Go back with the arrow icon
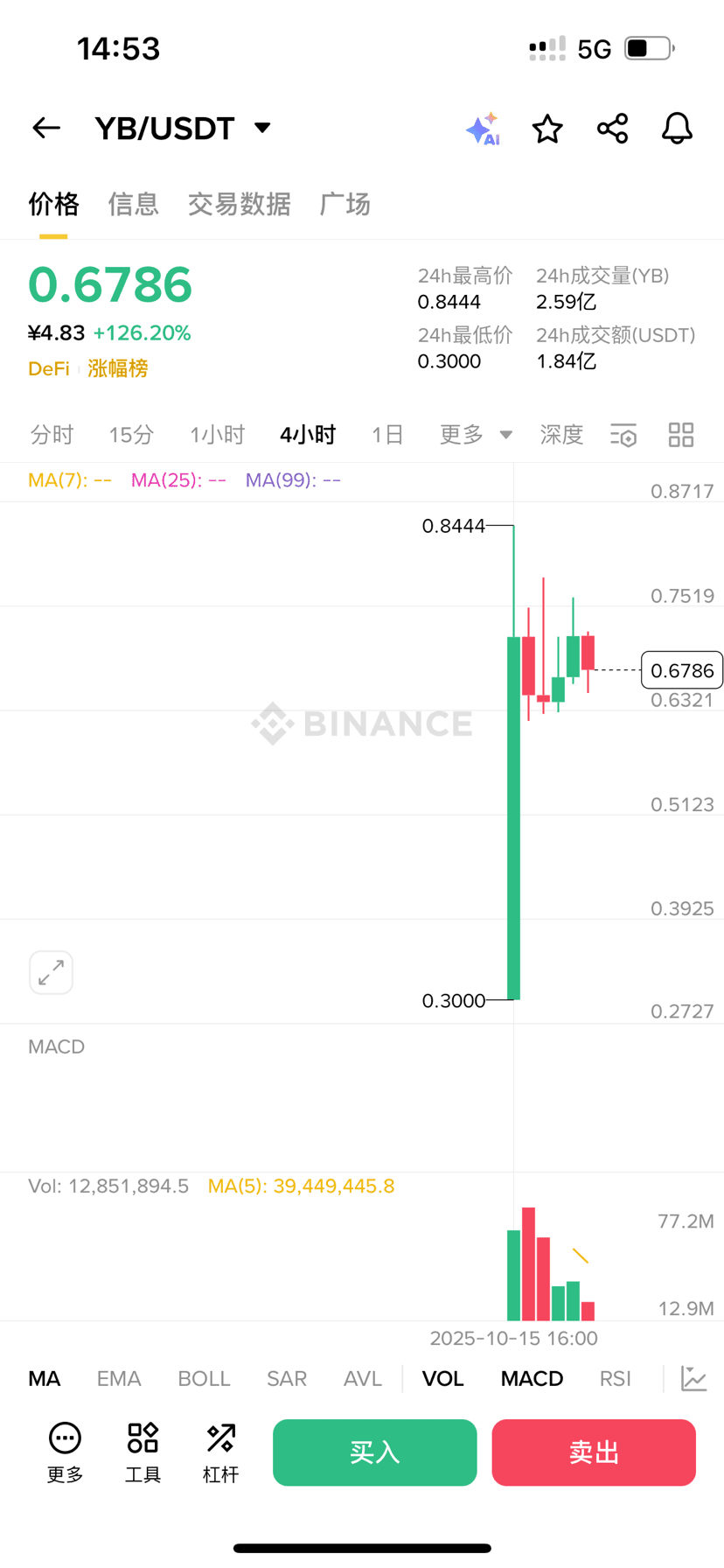The image size is (724, 1568). pyautogui.click(x=46, y=129)
